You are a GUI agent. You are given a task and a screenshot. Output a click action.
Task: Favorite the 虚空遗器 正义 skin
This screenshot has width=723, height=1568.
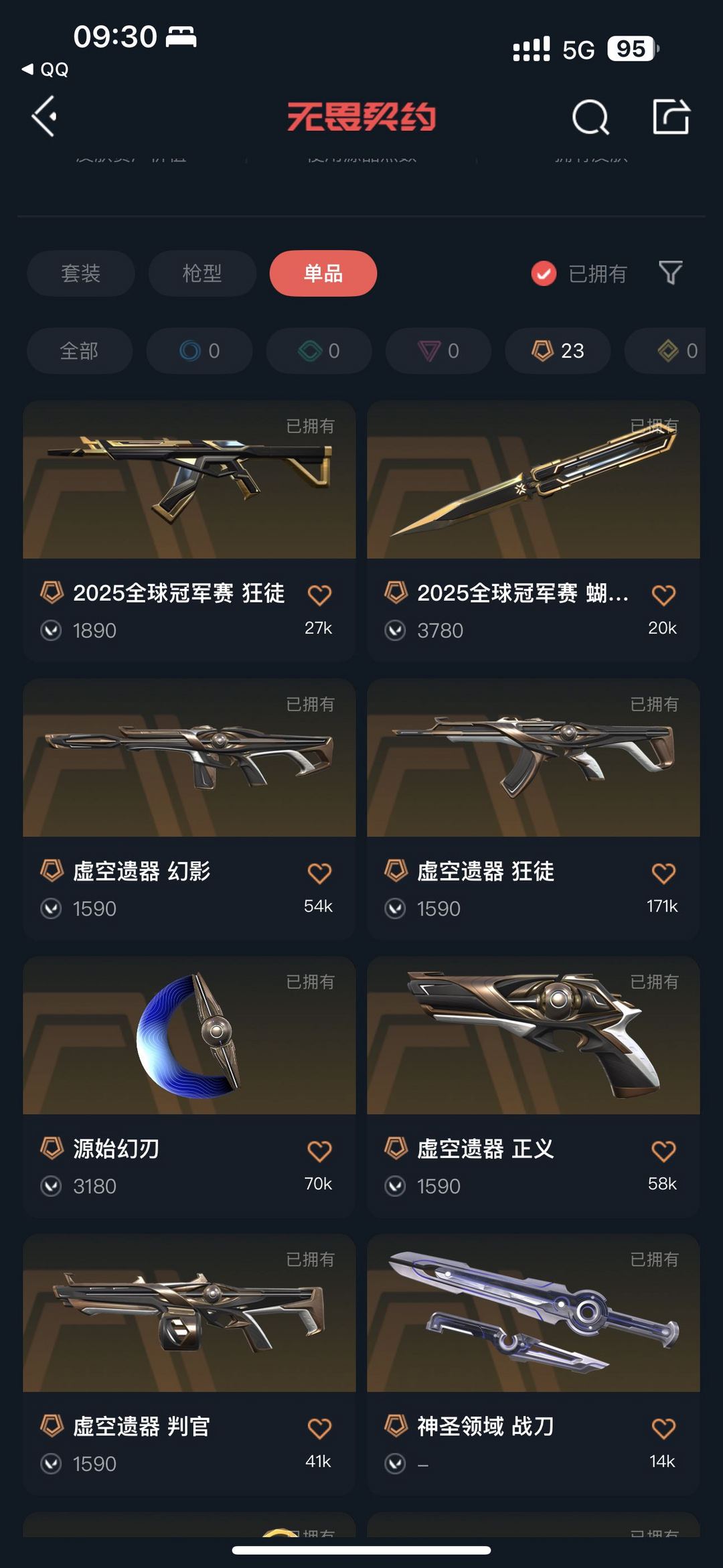[663, 1151]
